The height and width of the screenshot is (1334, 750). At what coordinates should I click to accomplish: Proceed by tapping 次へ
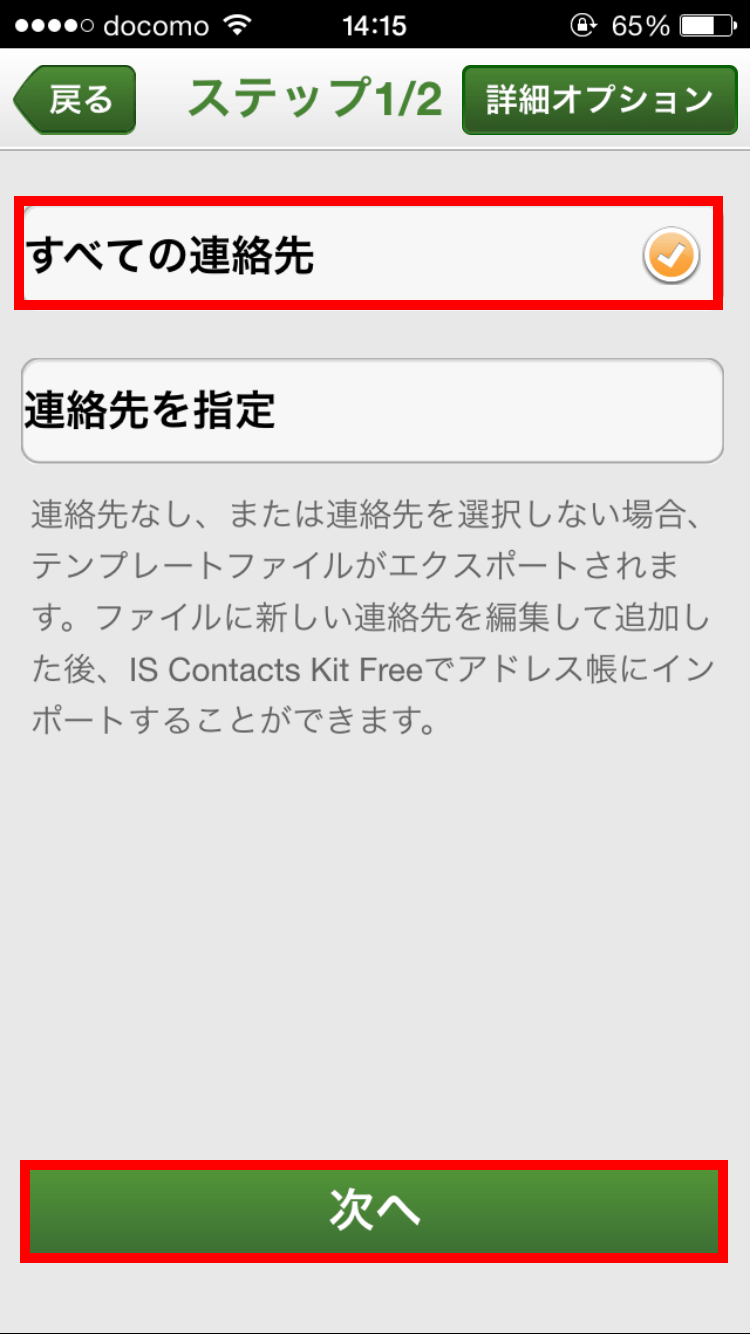coord(375,1212)
